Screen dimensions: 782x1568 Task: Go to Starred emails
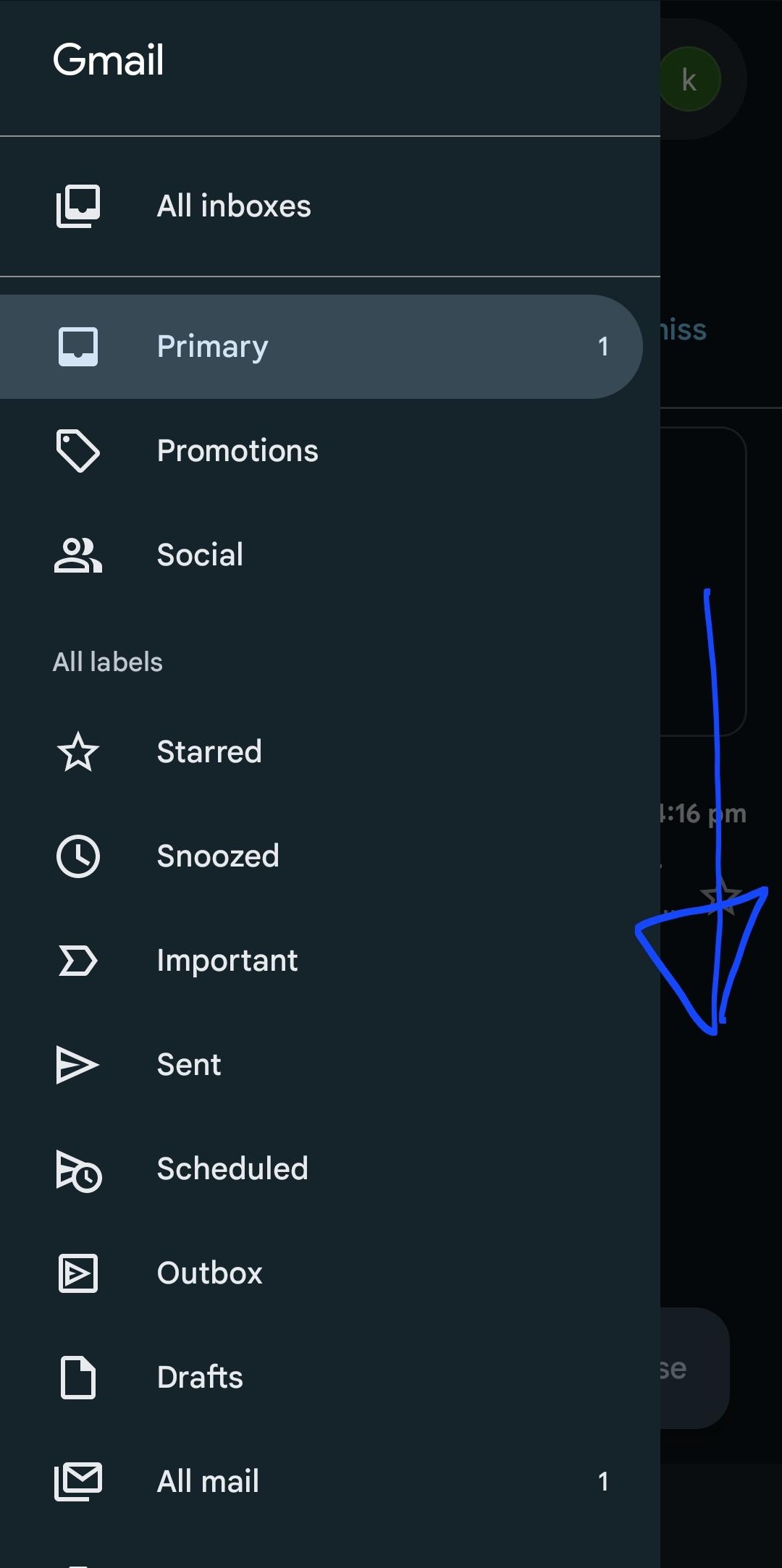[x=209, y=752]
